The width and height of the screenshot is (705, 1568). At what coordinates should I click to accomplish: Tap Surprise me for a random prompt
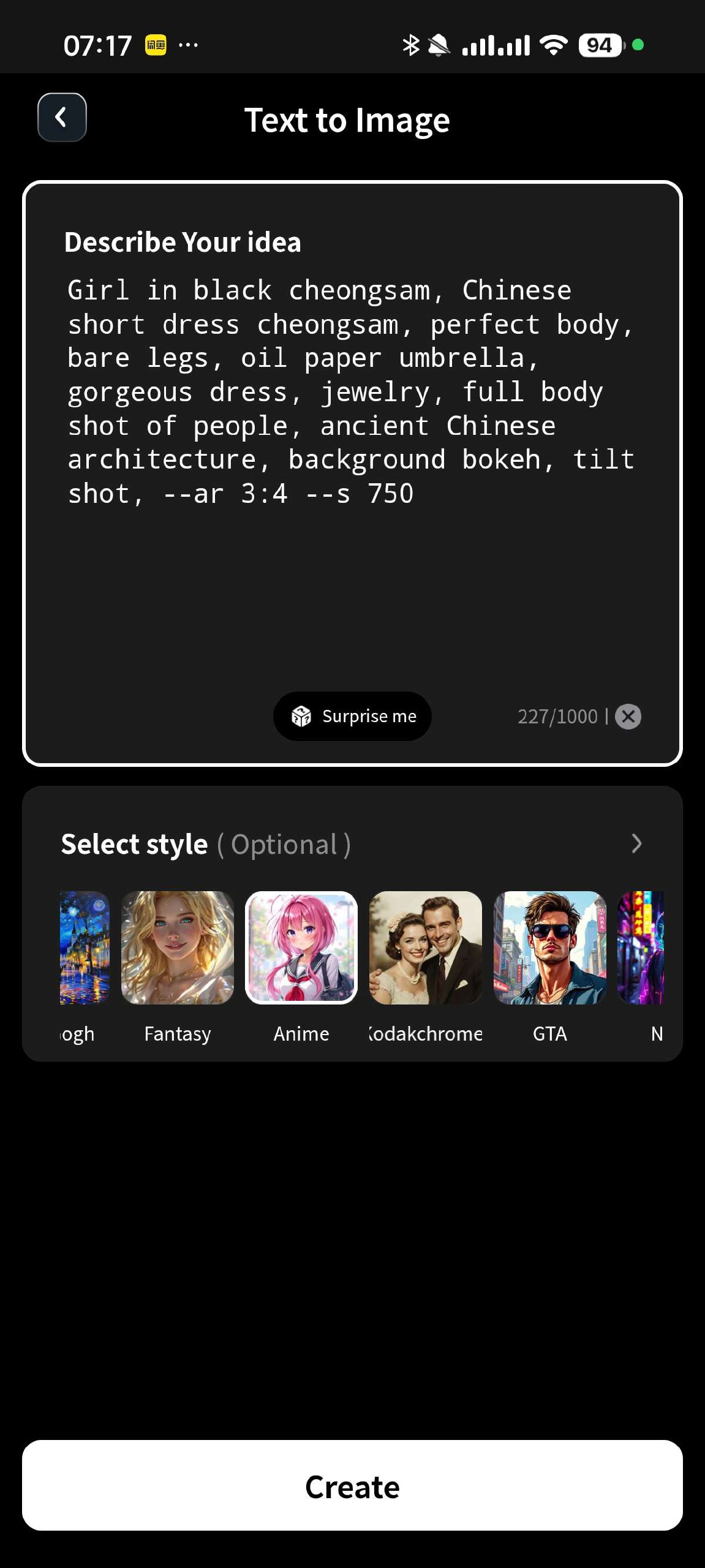pyautogui.click(x=352, y=716)
